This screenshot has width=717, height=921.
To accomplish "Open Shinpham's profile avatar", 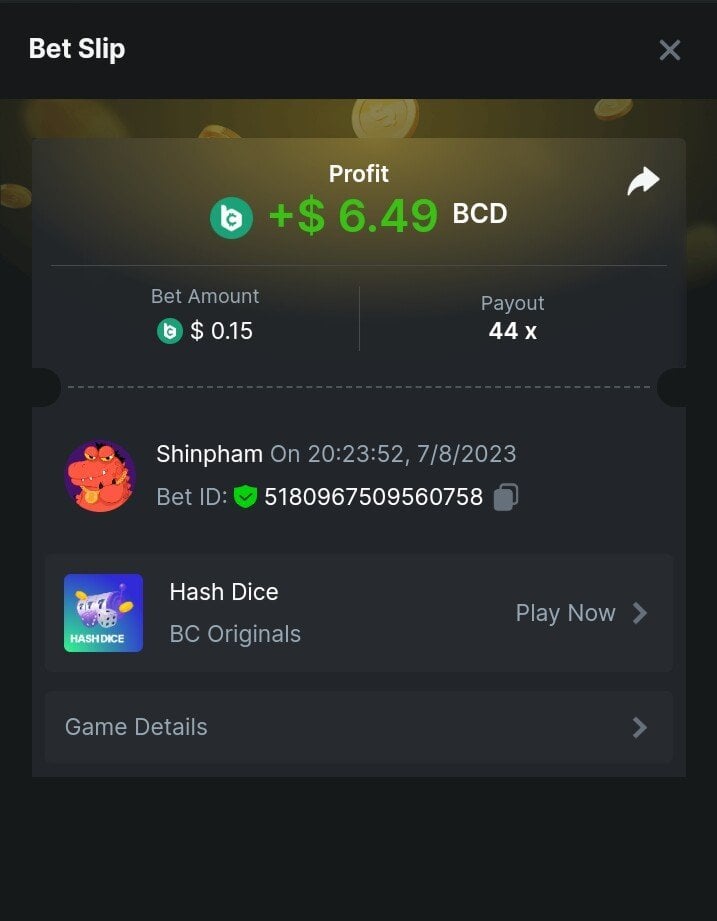I will pyautogui.click(x=100, y=476).
